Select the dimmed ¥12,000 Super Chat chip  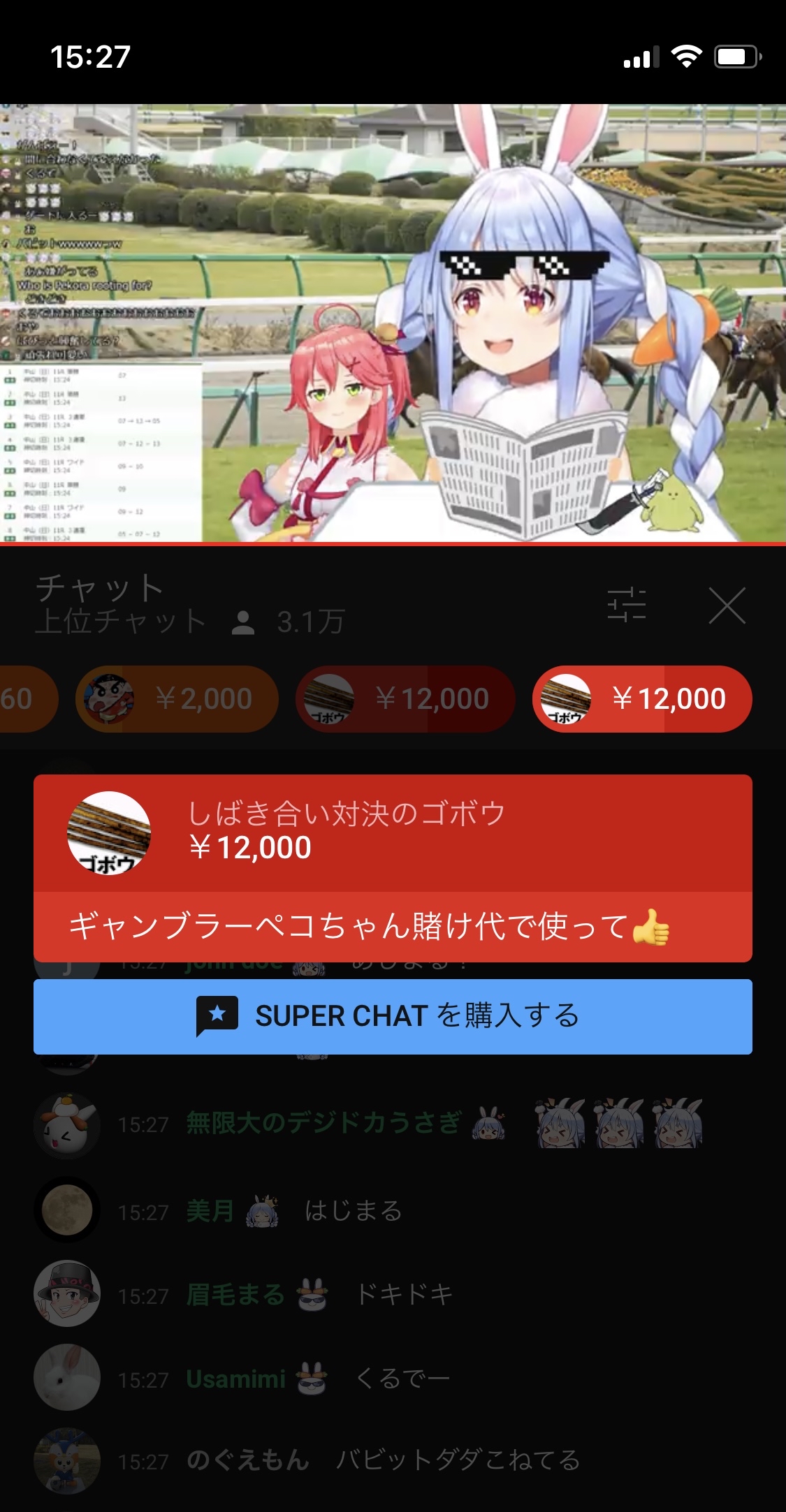click(405, 698)
